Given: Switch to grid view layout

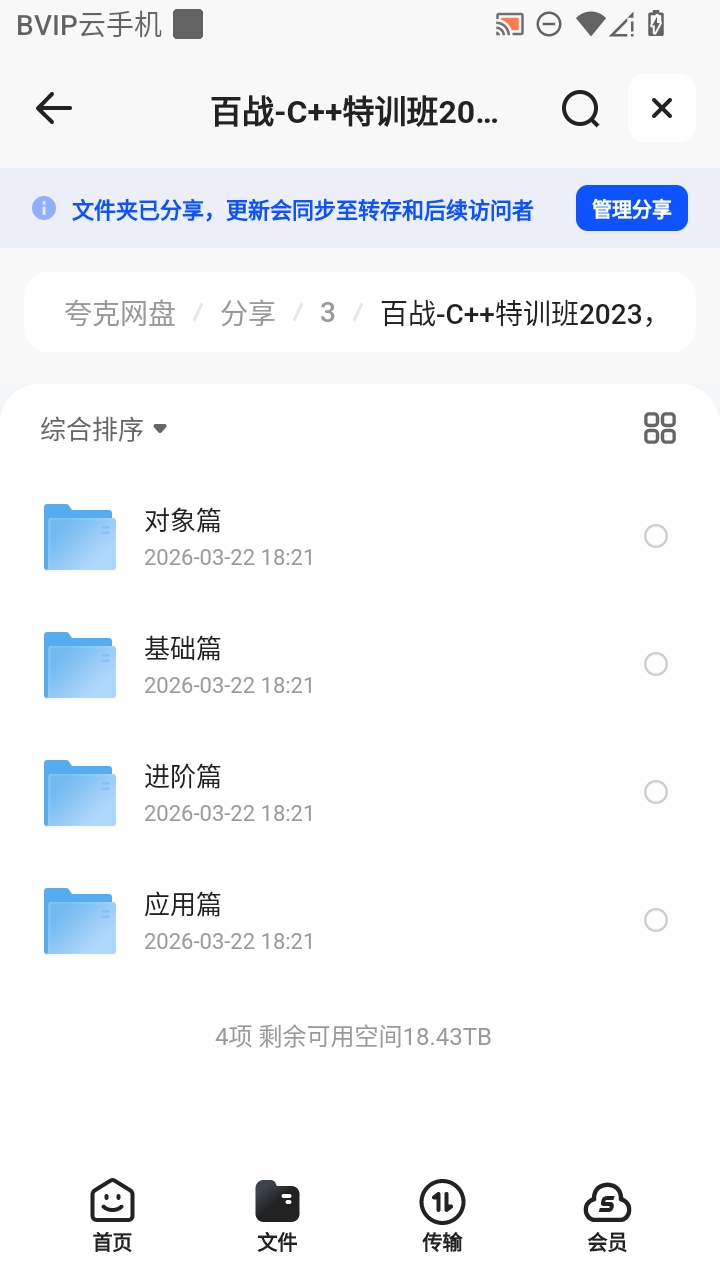Looking at the screenshot, I should 660,428.
